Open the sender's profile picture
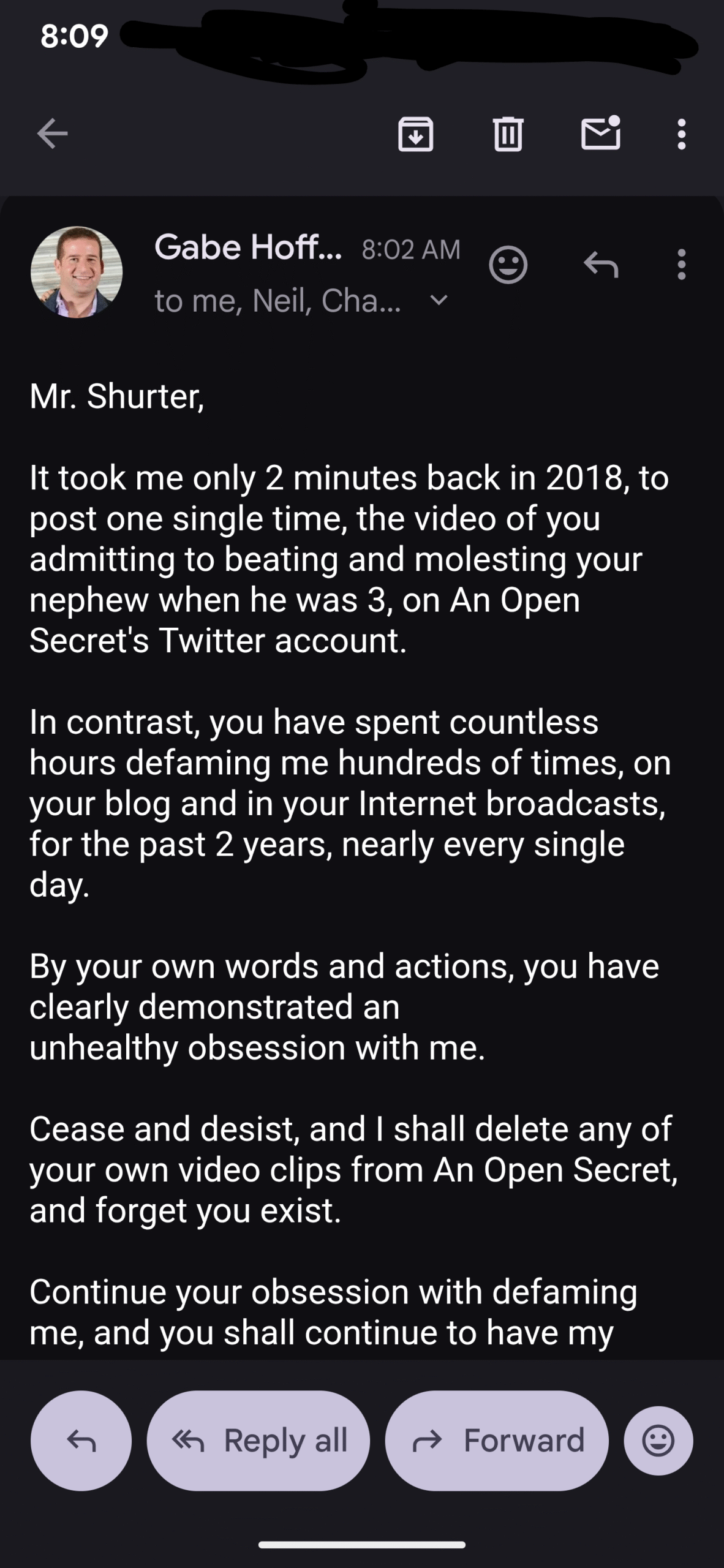Image resolution: width=724 pixels, height=1568 pixels. 77,272
